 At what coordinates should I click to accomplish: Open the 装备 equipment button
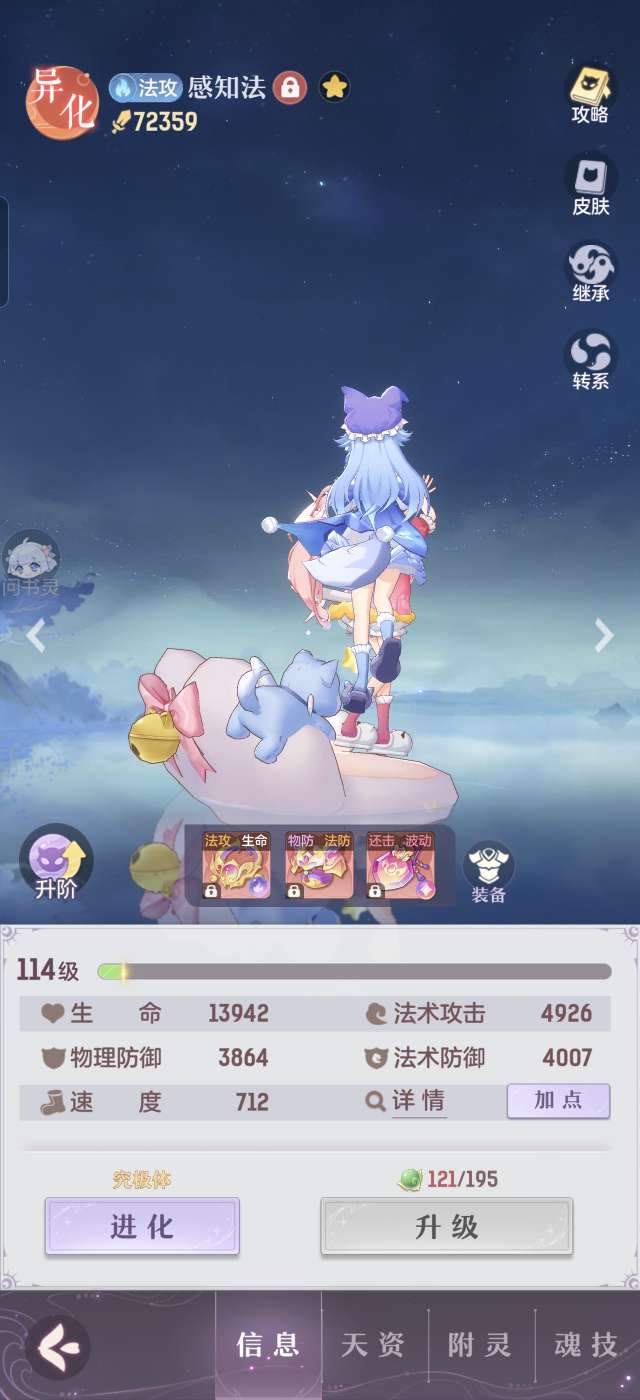click(x=488, y=871)
